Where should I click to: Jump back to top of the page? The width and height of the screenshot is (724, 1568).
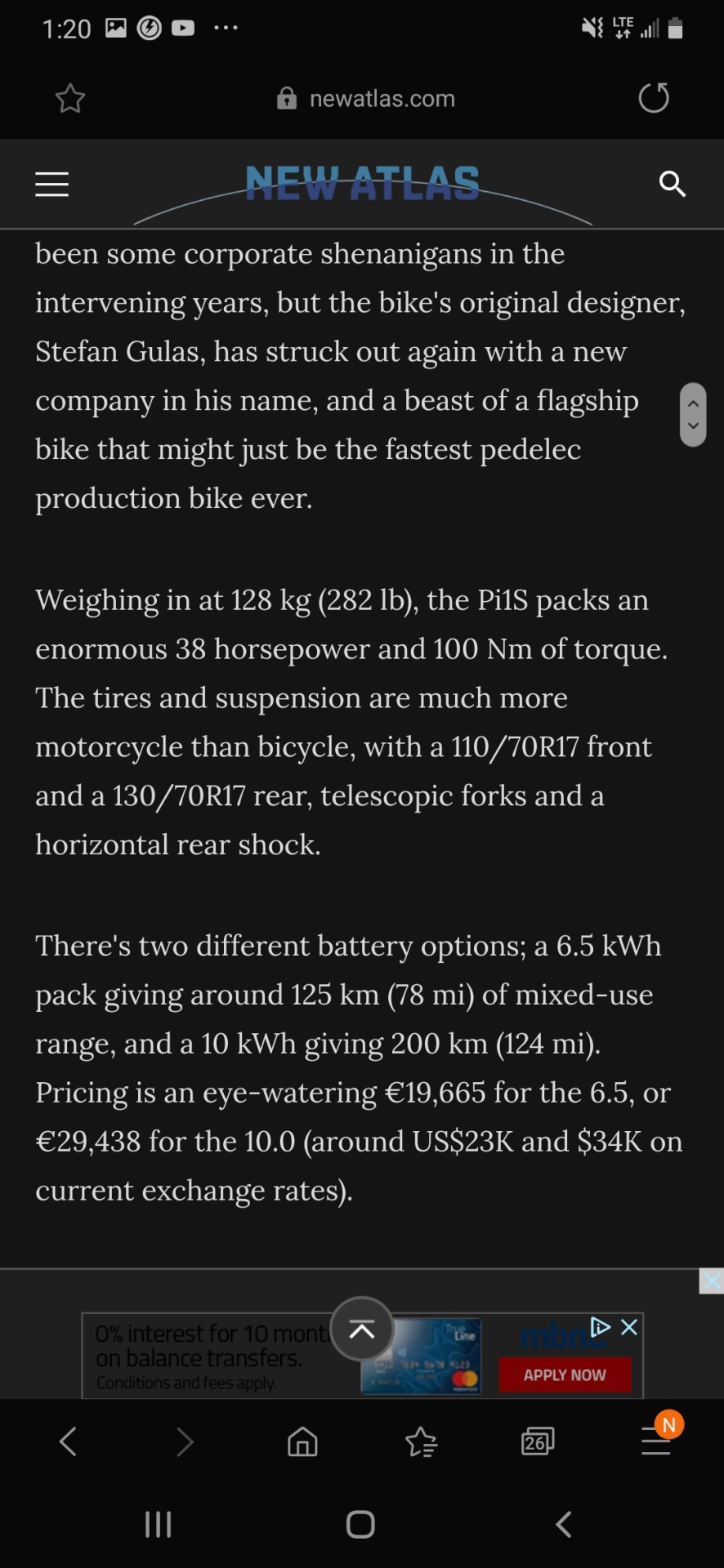pos(362,1330)
